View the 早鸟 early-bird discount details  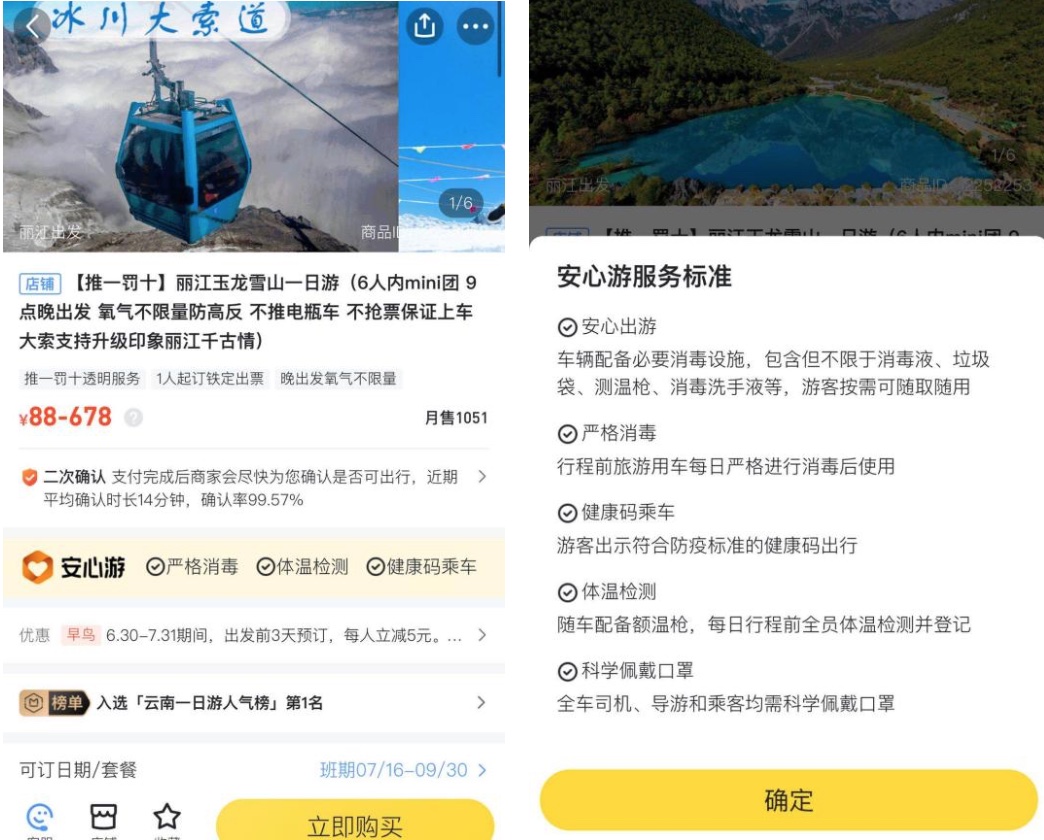pyautogui.click(x=252, y=635)
